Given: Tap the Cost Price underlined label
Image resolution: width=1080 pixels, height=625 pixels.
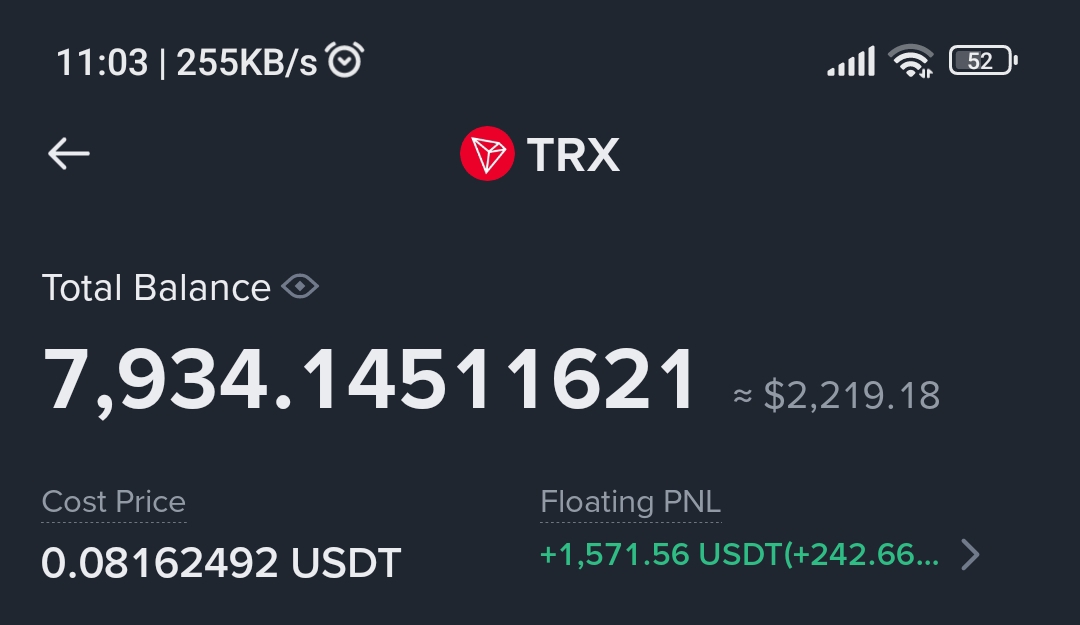Looking at the screenshot, I should click(x=114, y=502).
